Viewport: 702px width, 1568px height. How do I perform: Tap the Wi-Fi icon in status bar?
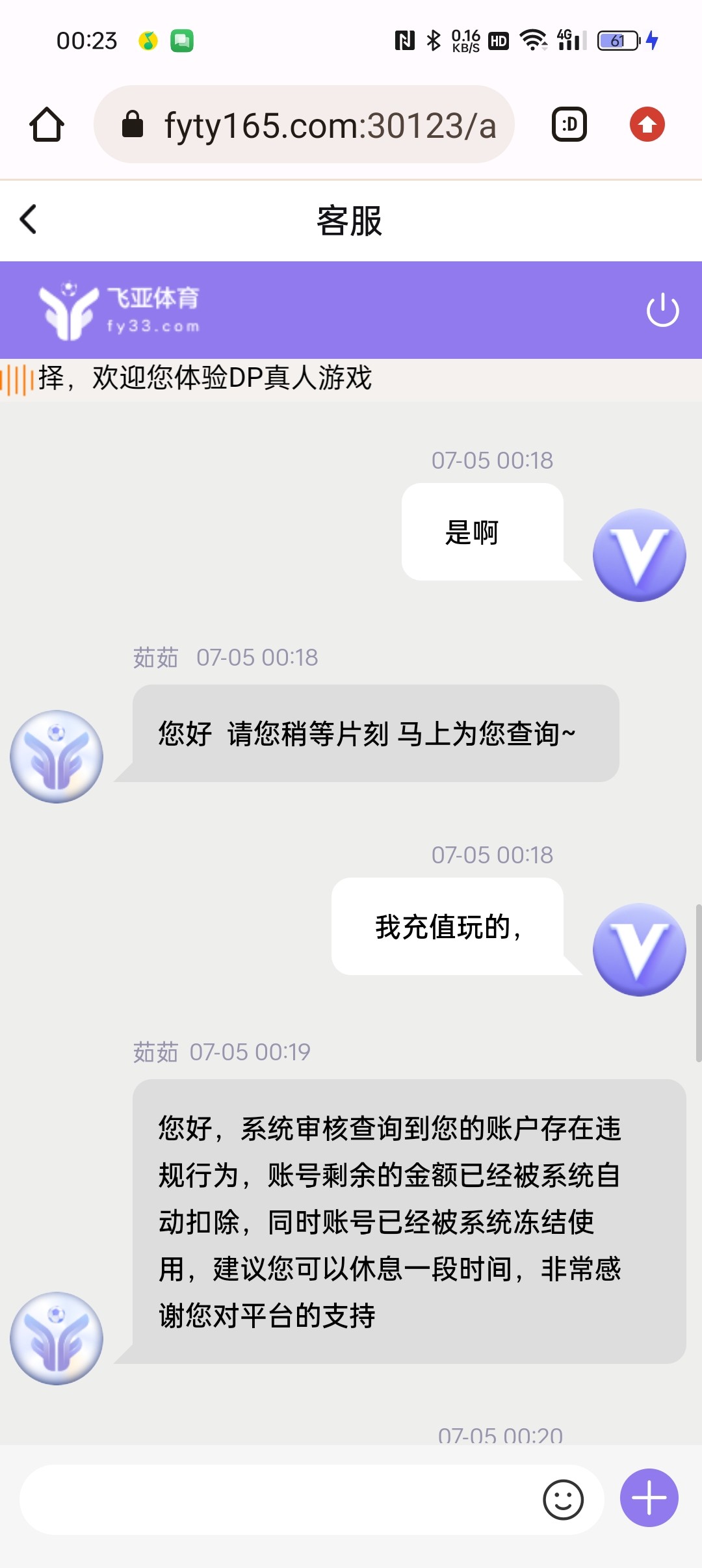[x=533, y=40]
